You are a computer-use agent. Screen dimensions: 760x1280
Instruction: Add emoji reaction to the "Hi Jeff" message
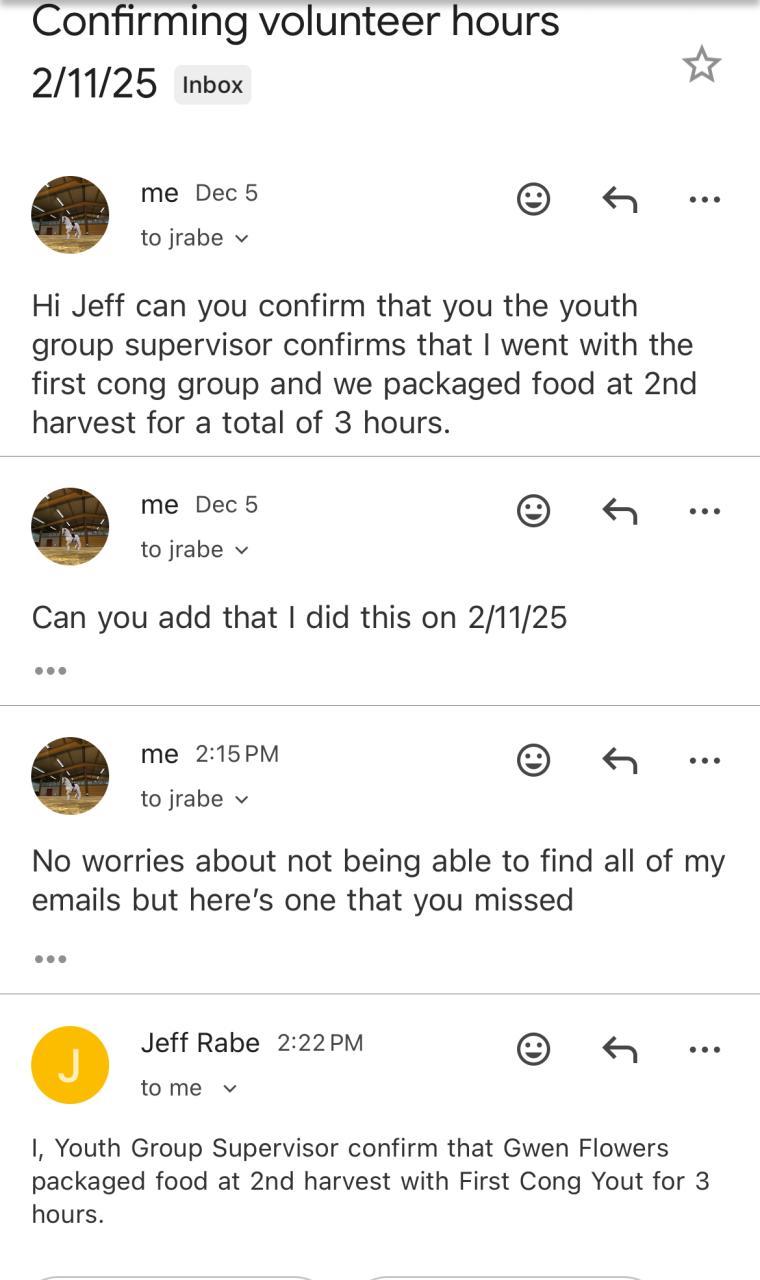[x=533, y=199]
